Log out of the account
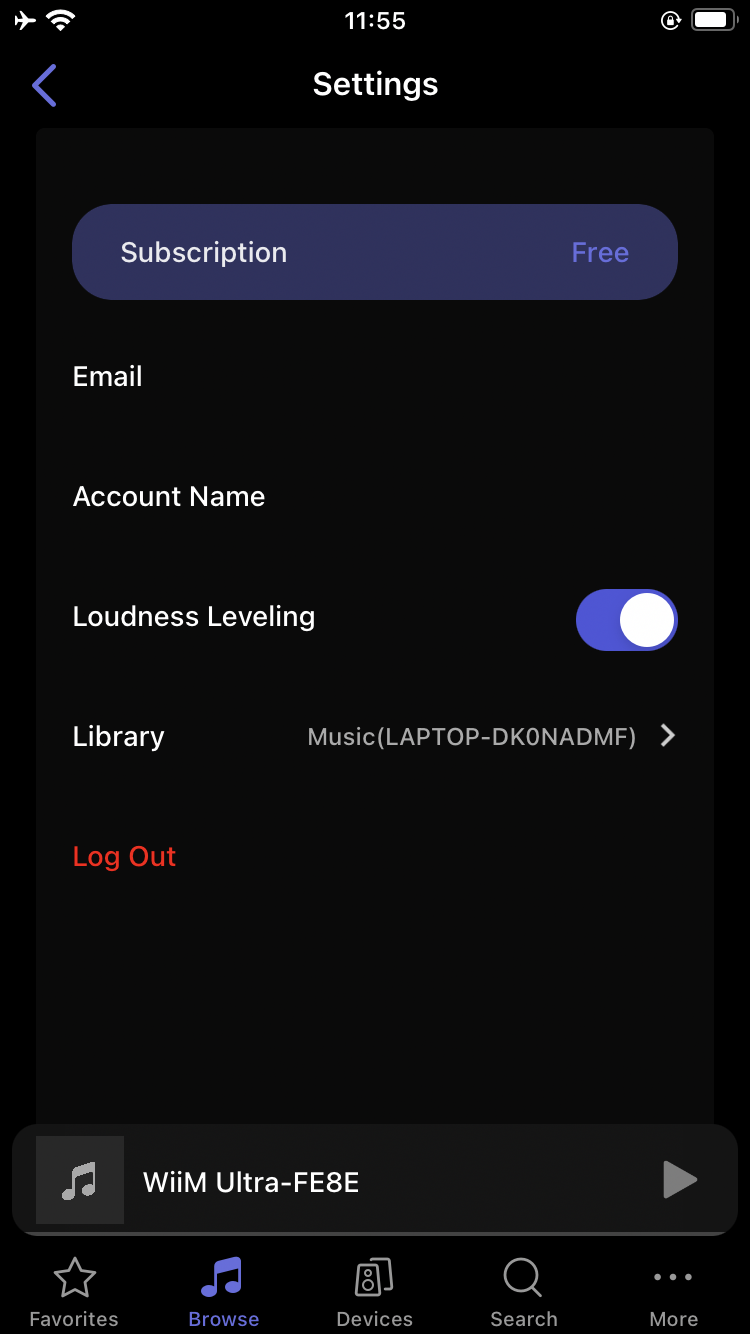Image resolution: width=750 pixels, height=1334 pixels. [124, 857]
